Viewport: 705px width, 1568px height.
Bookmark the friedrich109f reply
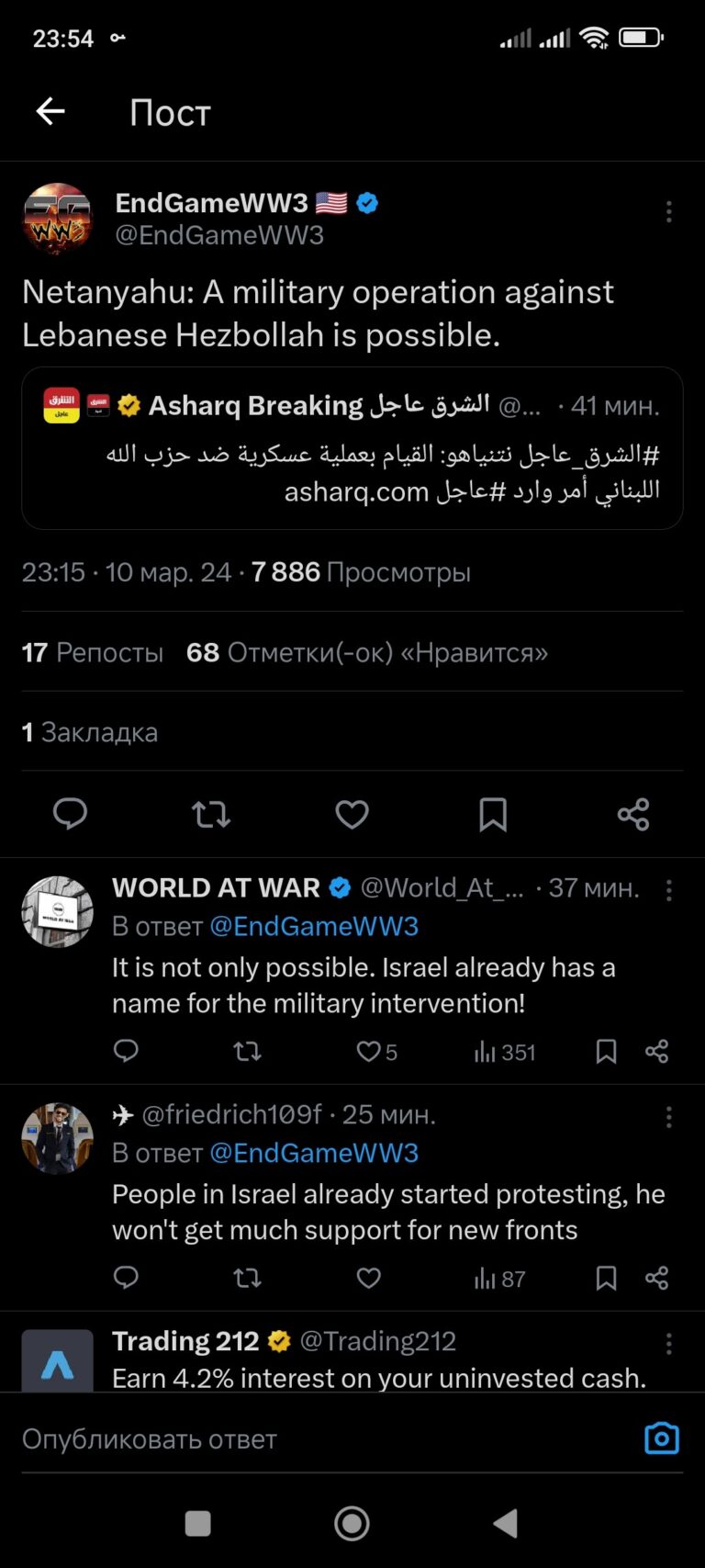tap(606, 1278)
